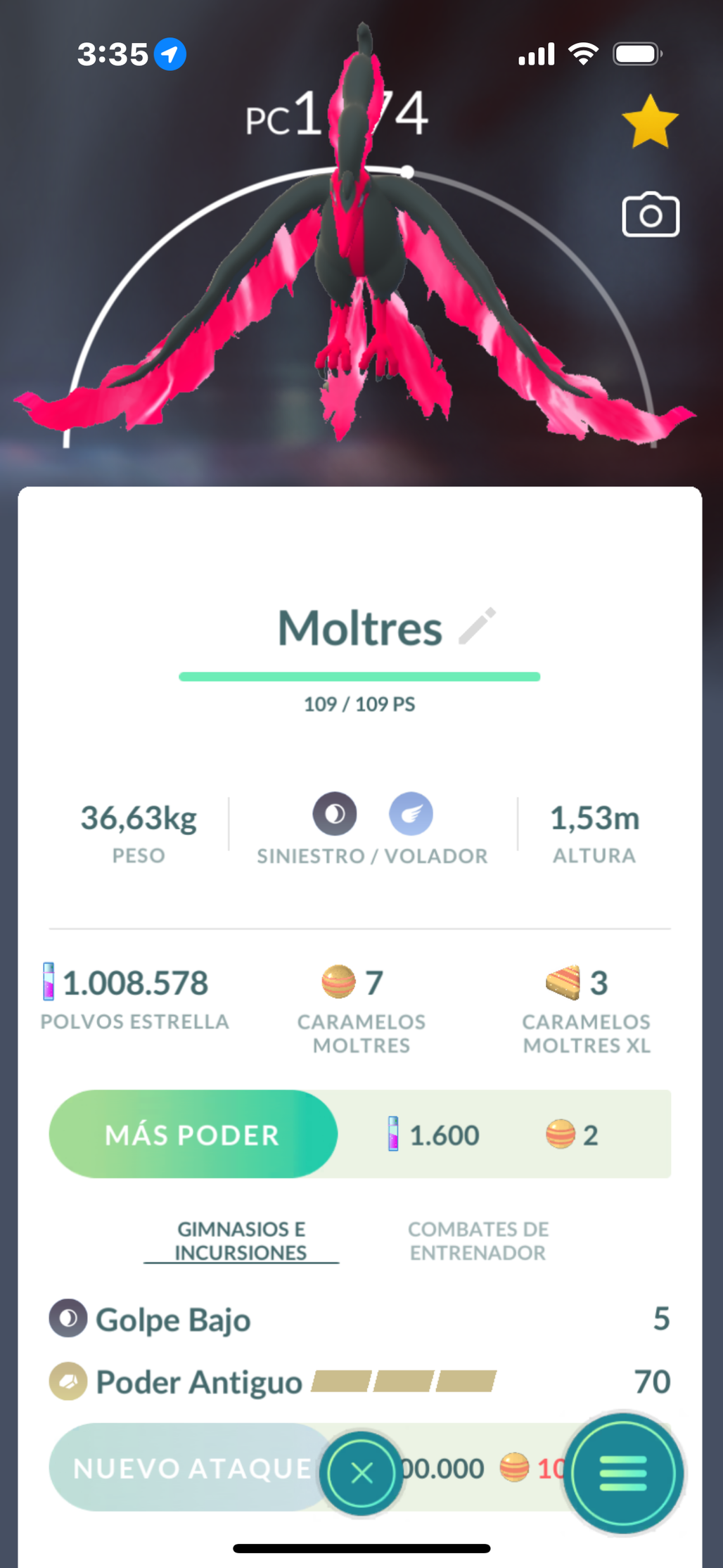
Task: Close the Pokémon detail screen
Action: click(x=361, y=1472)
